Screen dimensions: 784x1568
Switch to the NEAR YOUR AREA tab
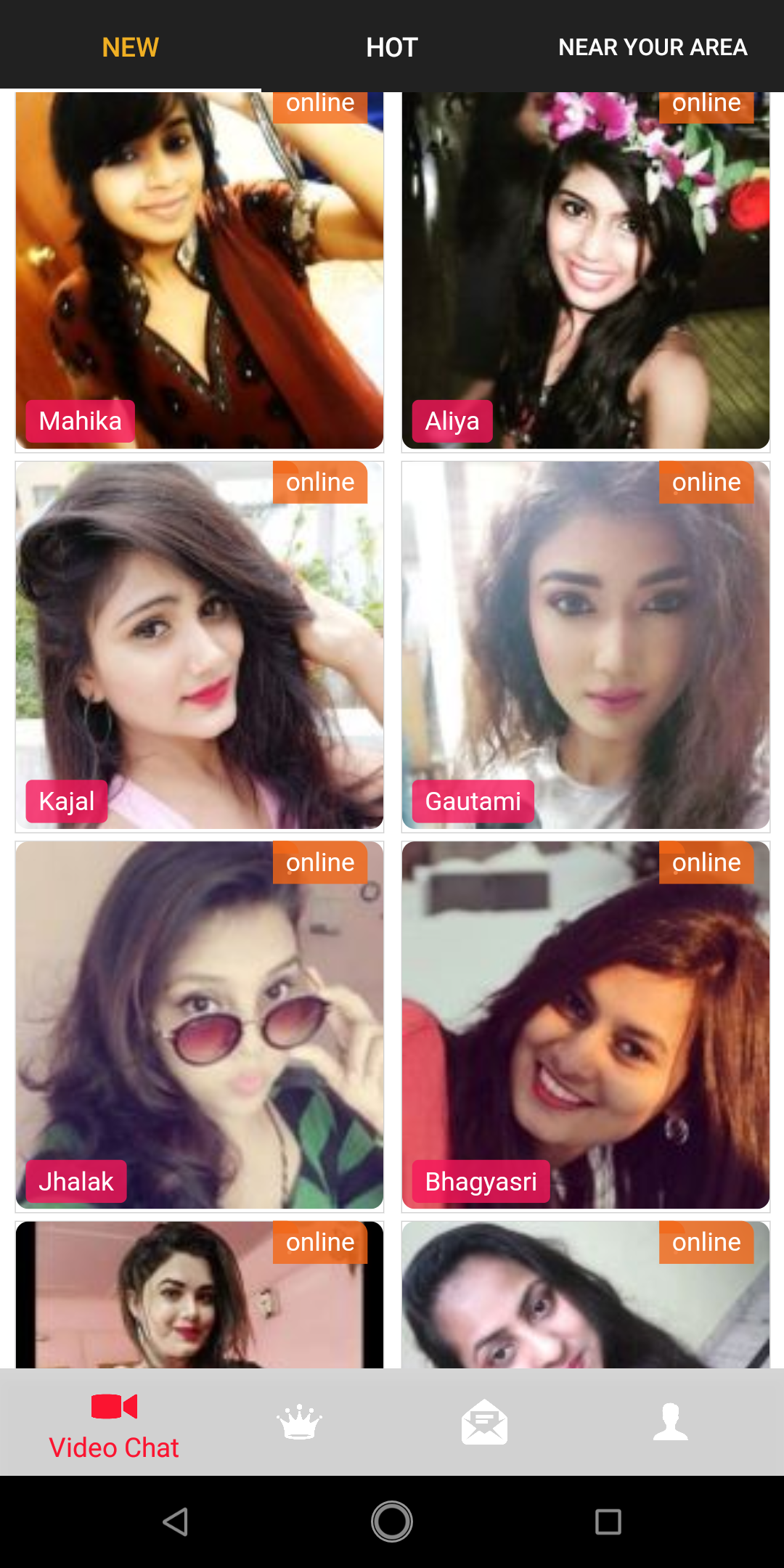pyautogui.click(x=653, y=47)
